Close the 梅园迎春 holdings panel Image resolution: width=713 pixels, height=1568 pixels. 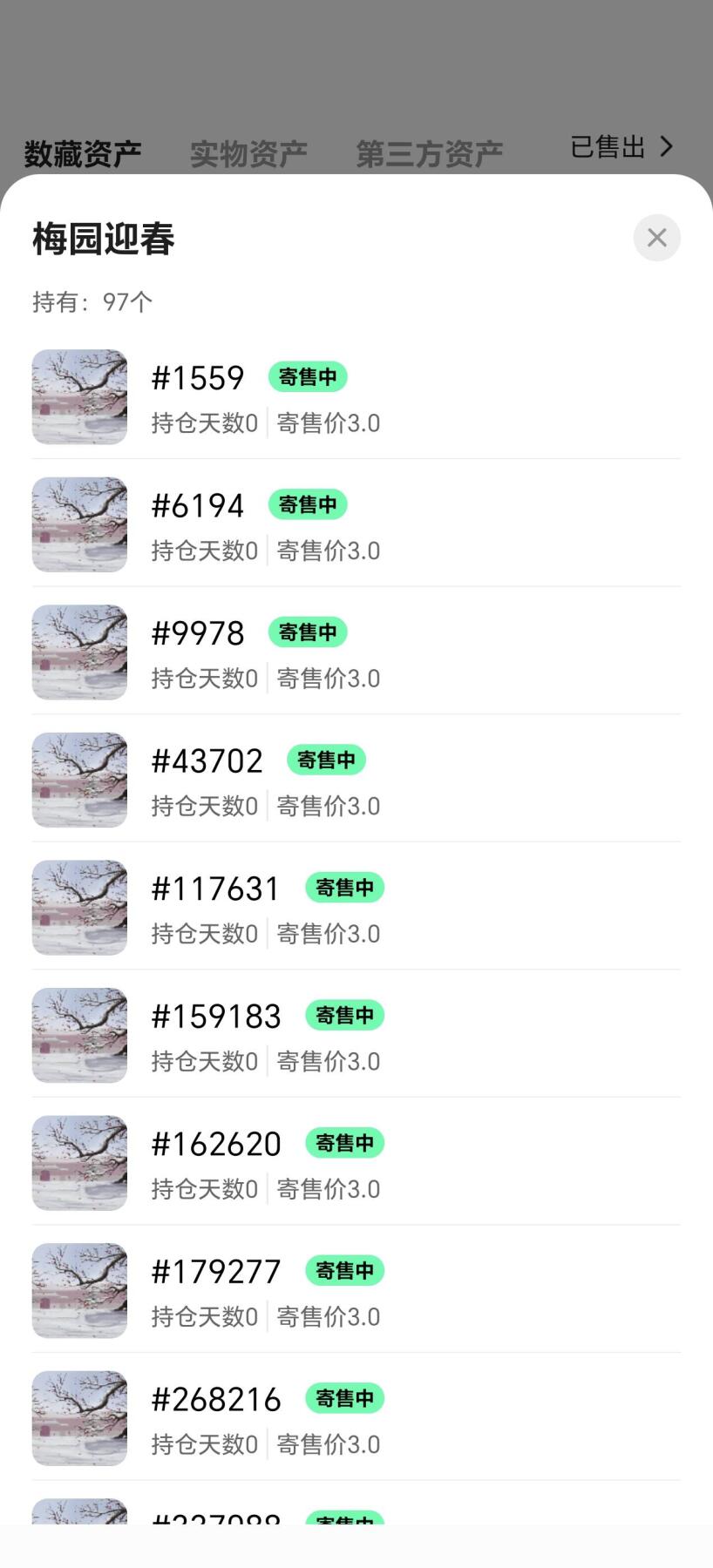click(x=657, y=238)
